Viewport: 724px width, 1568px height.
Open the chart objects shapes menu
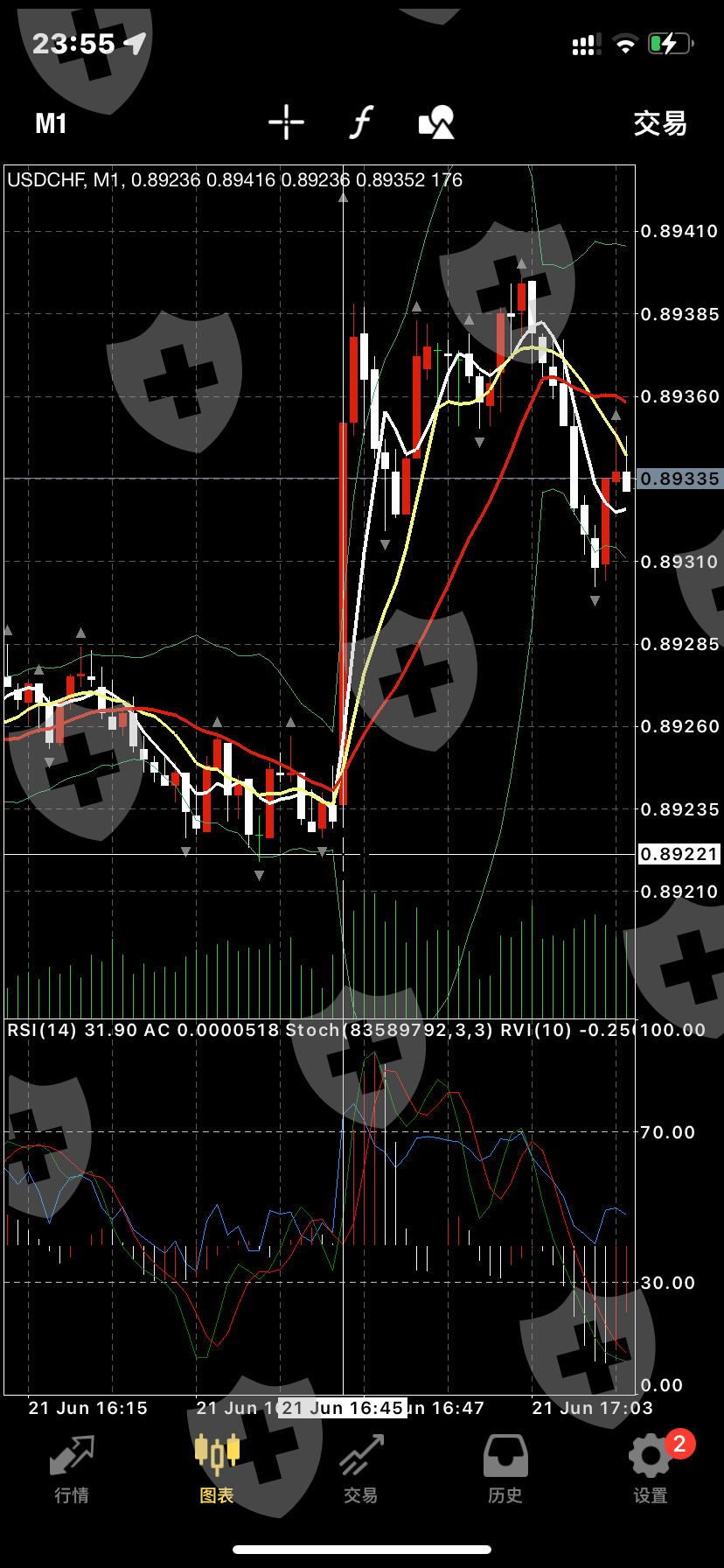coord(436,122)
